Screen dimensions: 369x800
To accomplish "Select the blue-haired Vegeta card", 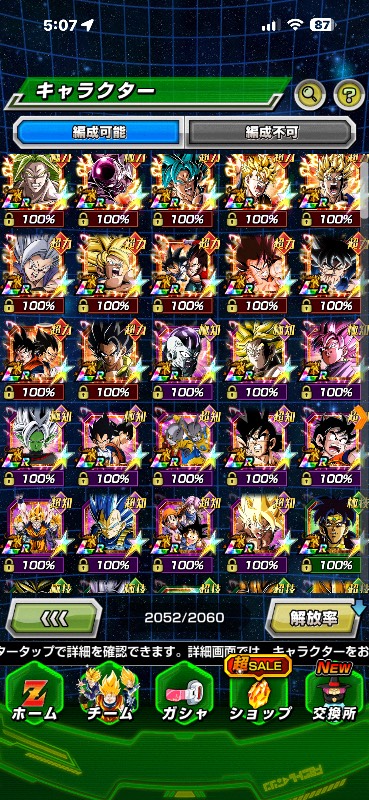I will [108, 535].
